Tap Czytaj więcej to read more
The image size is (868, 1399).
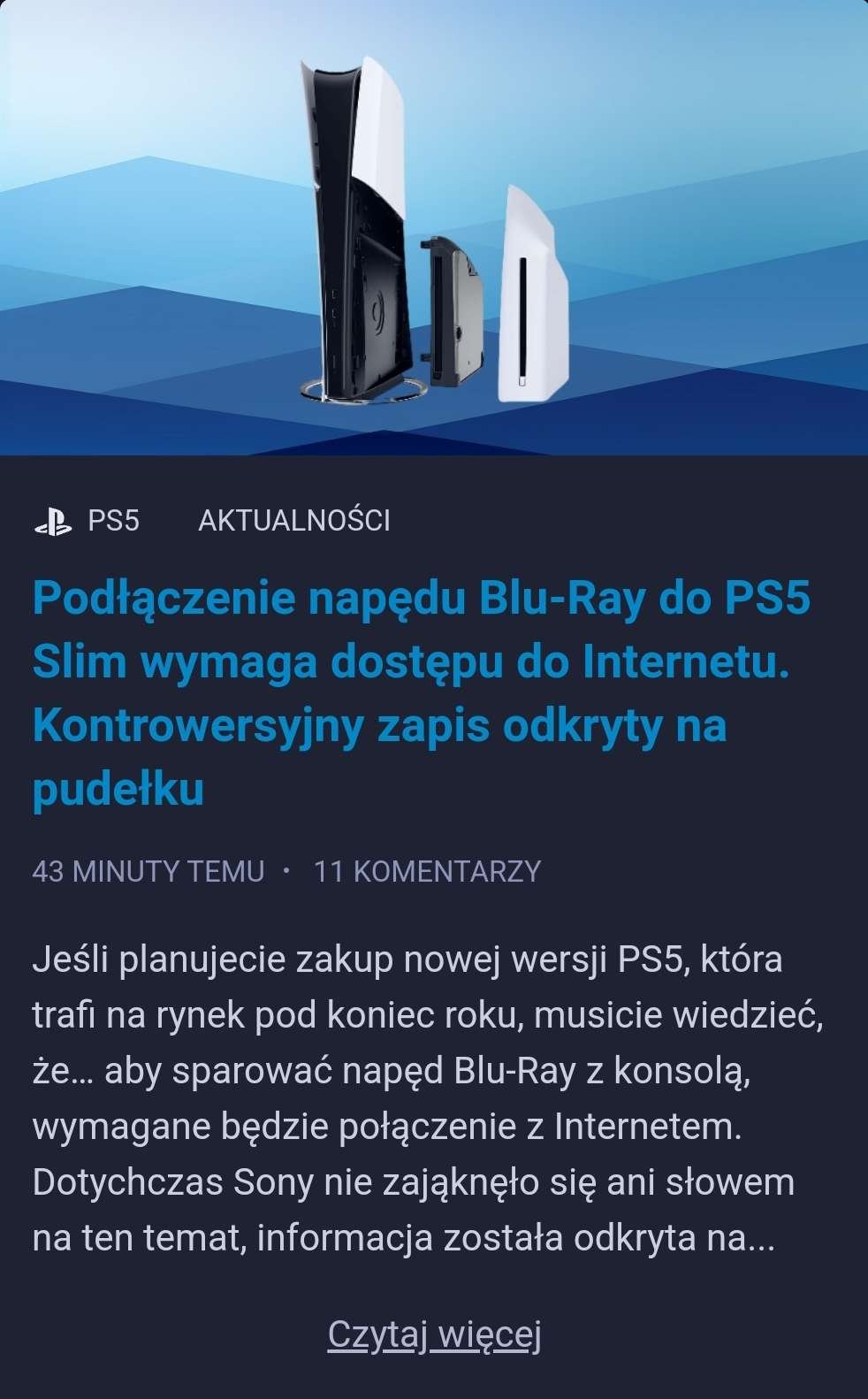(434, 1334)
